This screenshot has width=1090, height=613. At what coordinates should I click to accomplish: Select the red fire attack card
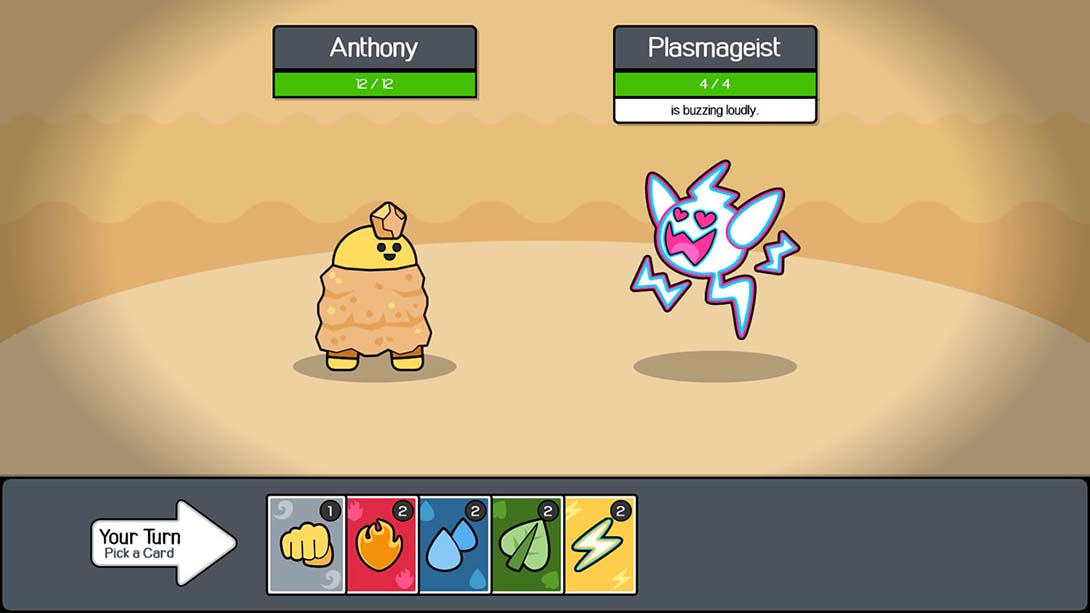point(381,545)
